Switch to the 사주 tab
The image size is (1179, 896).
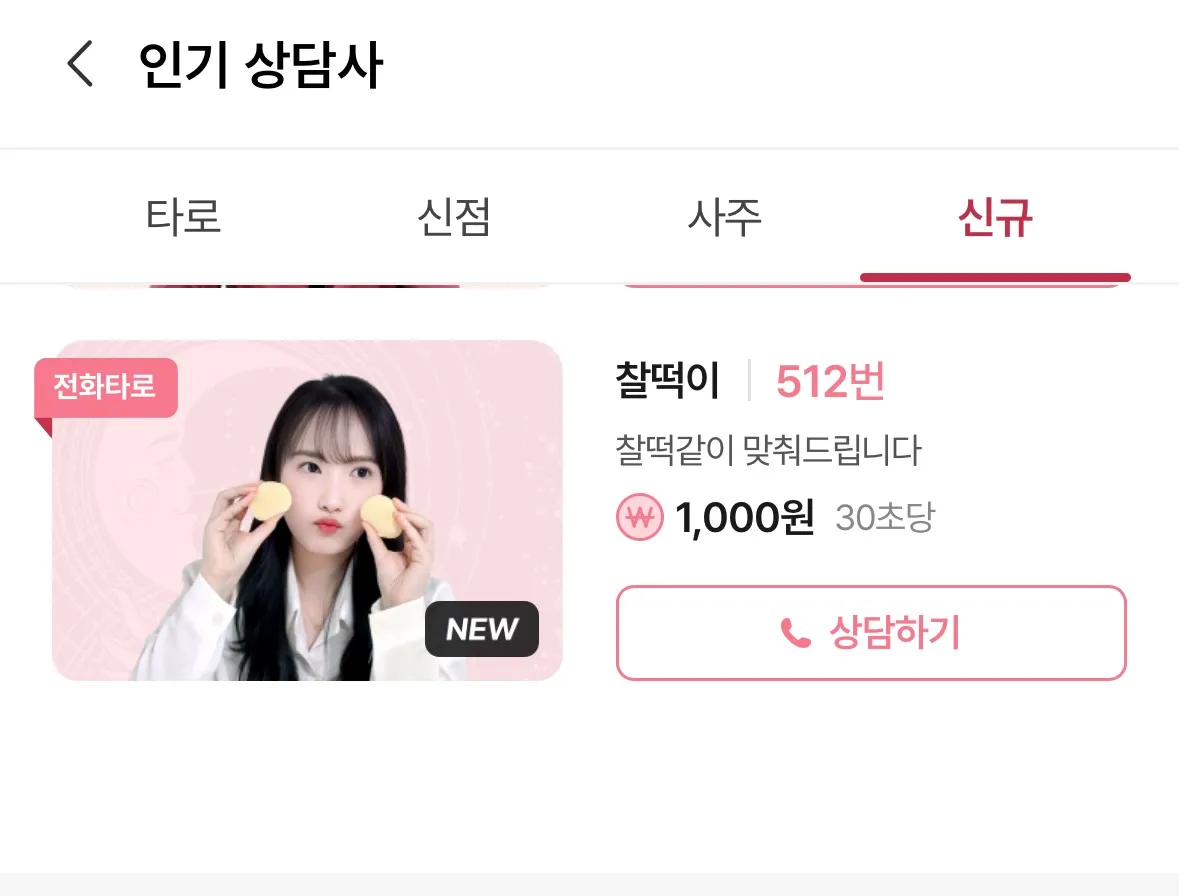(725, 217)
